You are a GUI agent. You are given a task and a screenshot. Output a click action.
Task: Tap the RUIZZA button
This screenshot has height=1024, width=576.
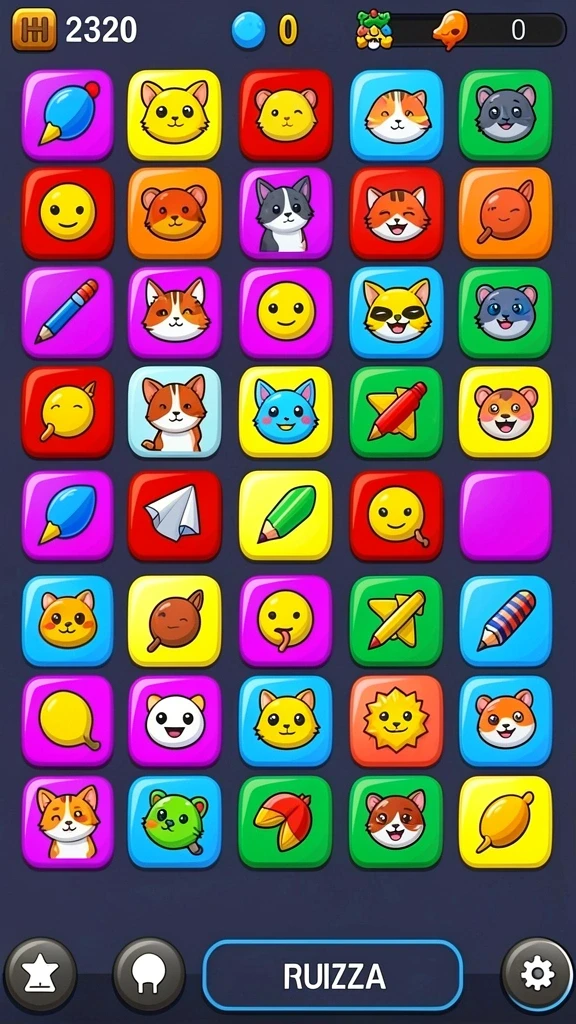(332, 976)
